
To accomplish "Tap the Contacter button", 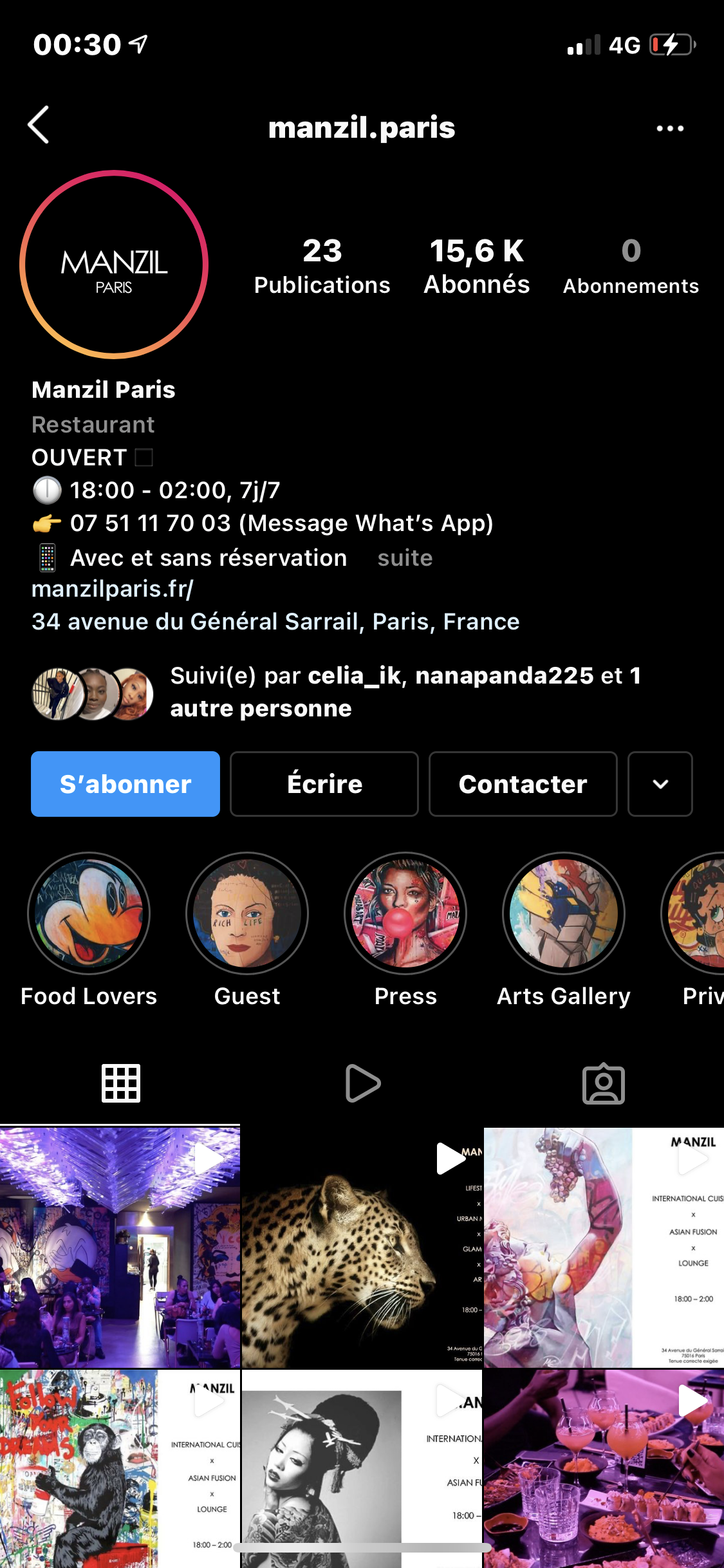I will [x=523, y=784].
